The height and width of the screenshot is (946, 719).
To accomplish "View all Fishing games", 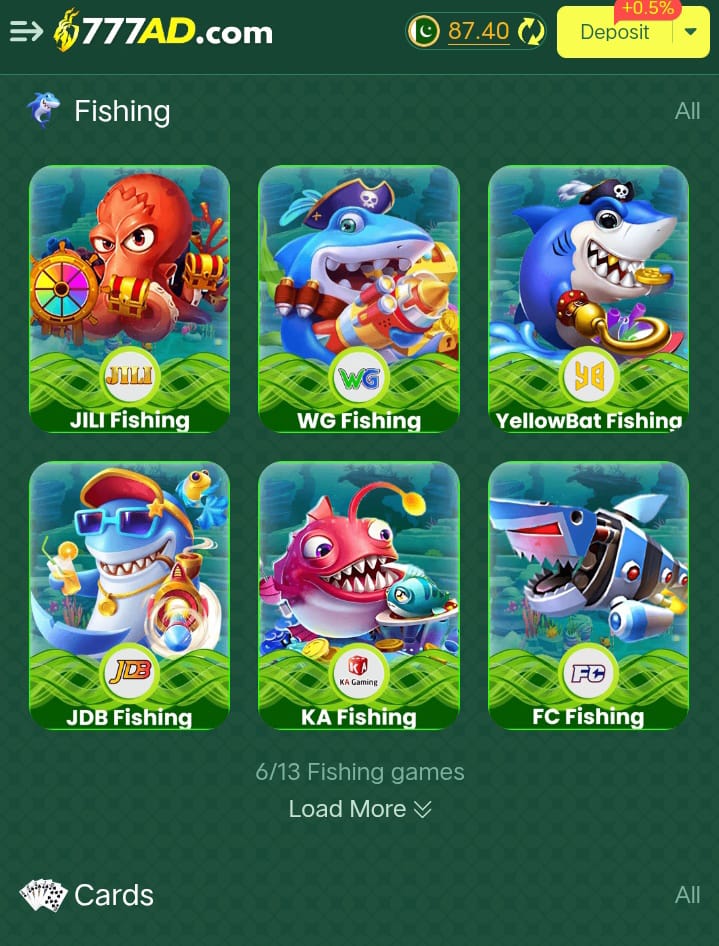I will click(687, 111).
